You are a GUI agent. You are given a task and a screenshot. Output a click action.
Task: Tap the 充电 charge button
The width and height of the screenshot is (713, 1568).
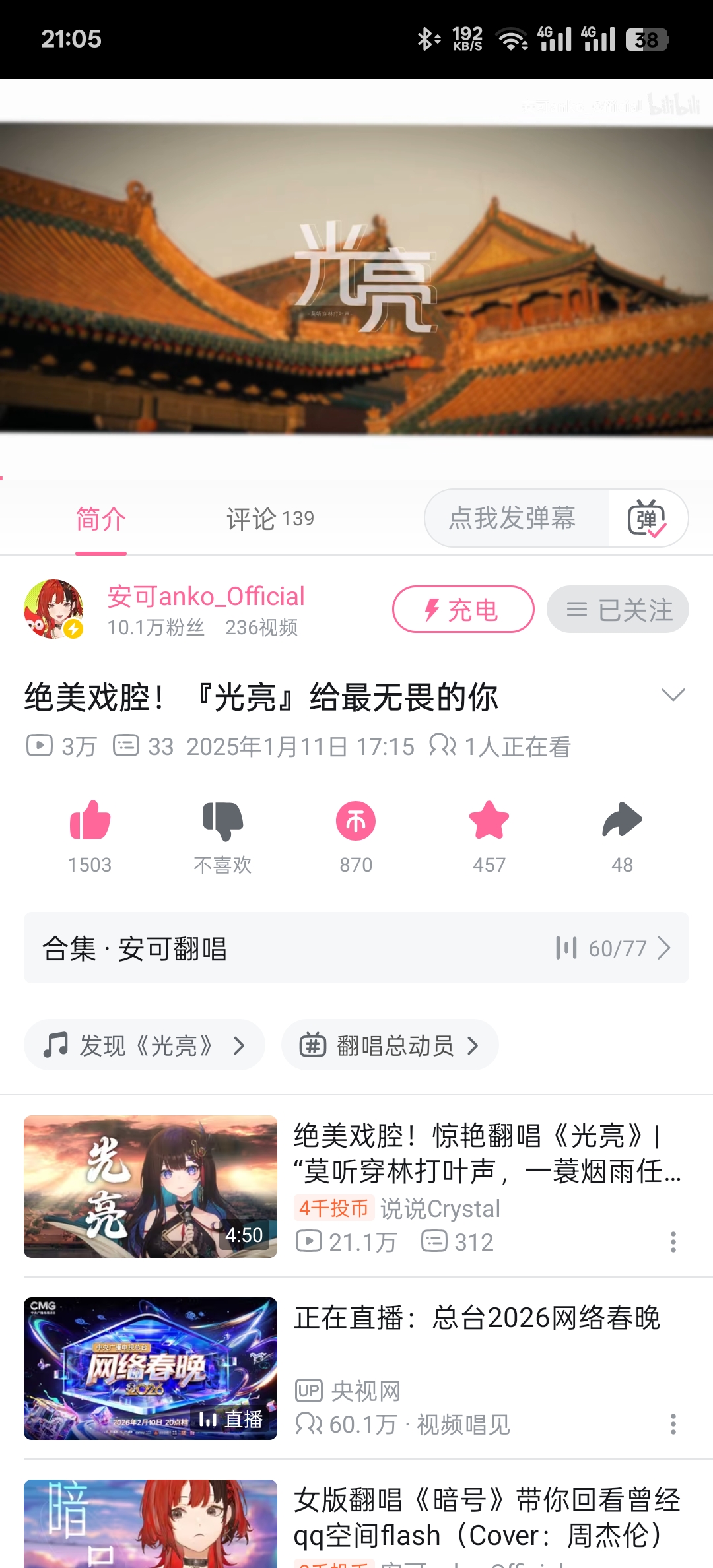[463, 609]
